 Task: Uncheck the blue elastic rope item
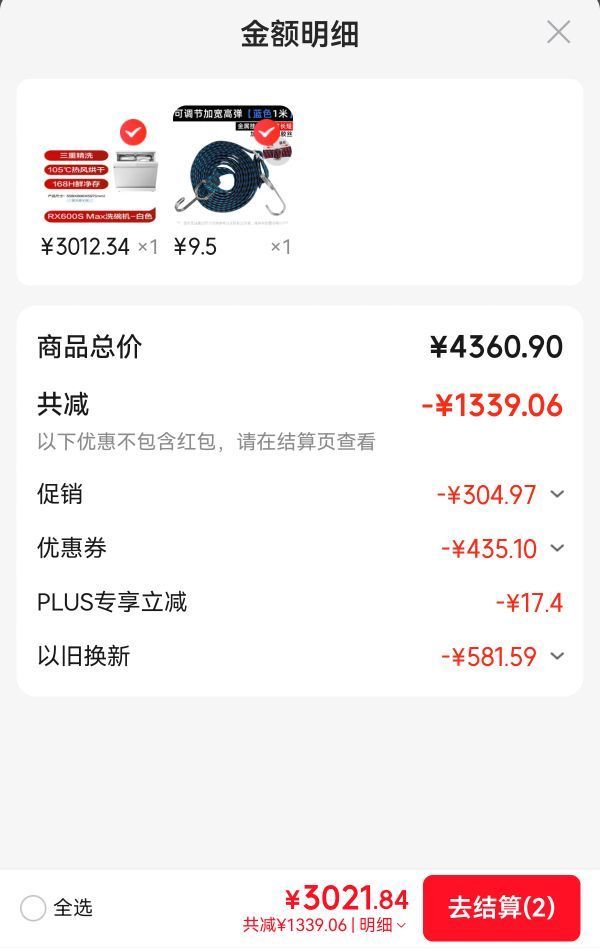pyautogui.click(x=265, y=132)
